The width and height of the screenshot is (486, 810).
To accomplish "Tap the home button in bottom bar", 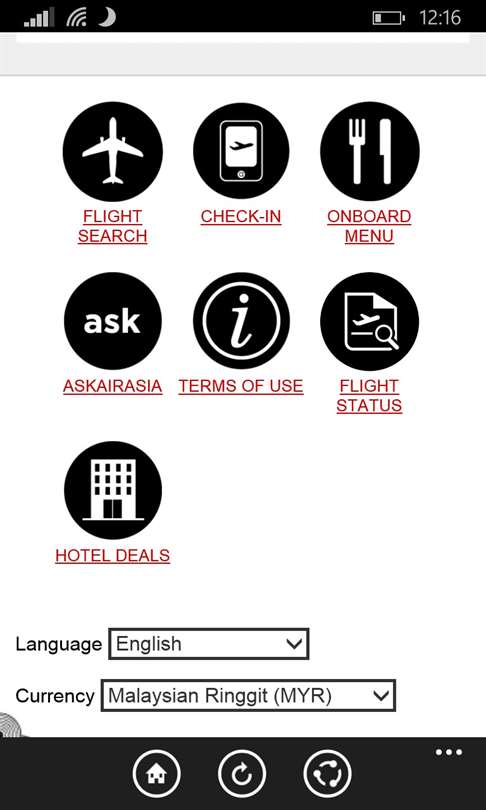I will point(156,774).
